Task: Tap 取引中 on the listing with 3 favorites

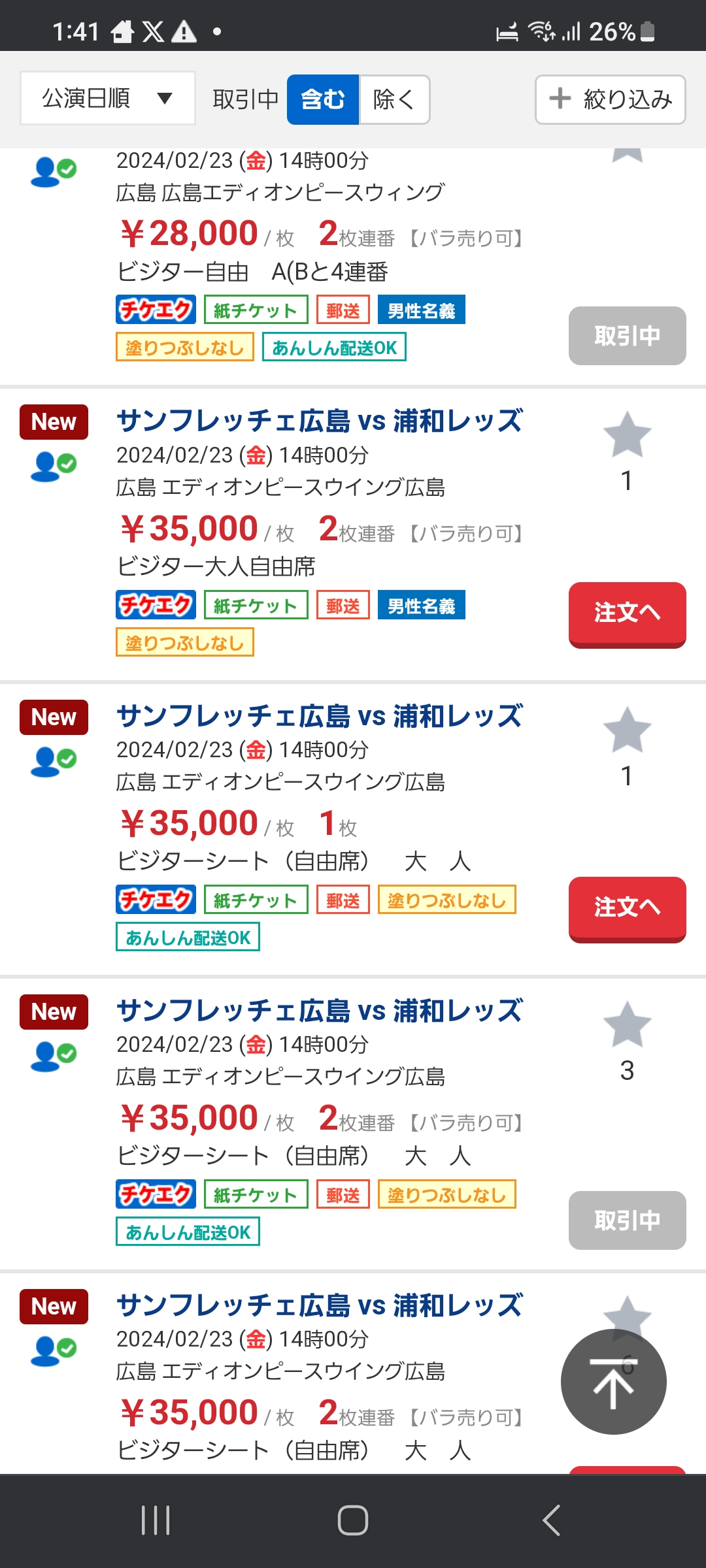Action: click(628, 1220)
